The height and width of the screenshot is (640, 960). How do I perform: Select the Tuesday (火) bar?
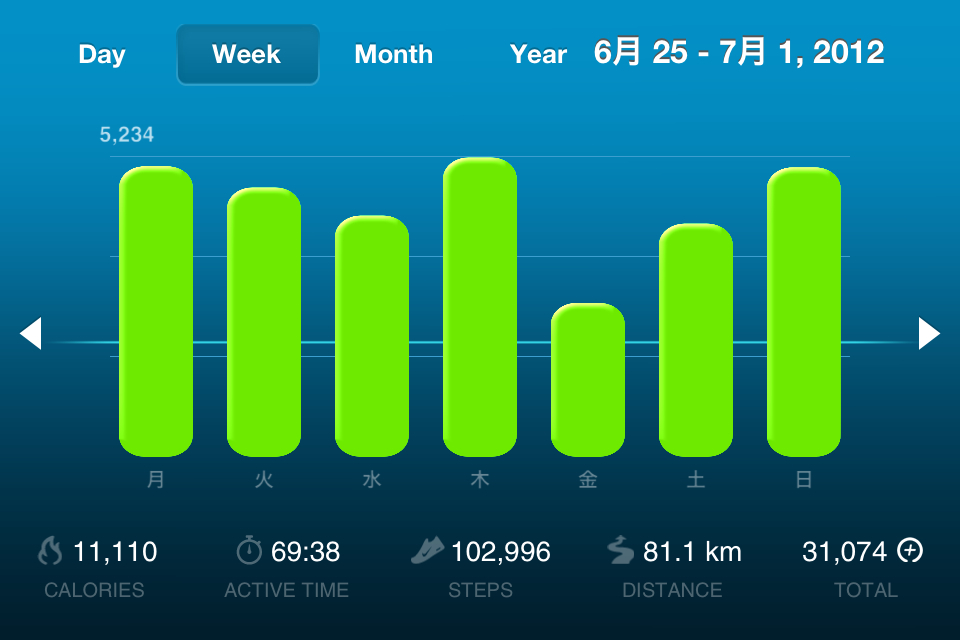tap(264, 321)
